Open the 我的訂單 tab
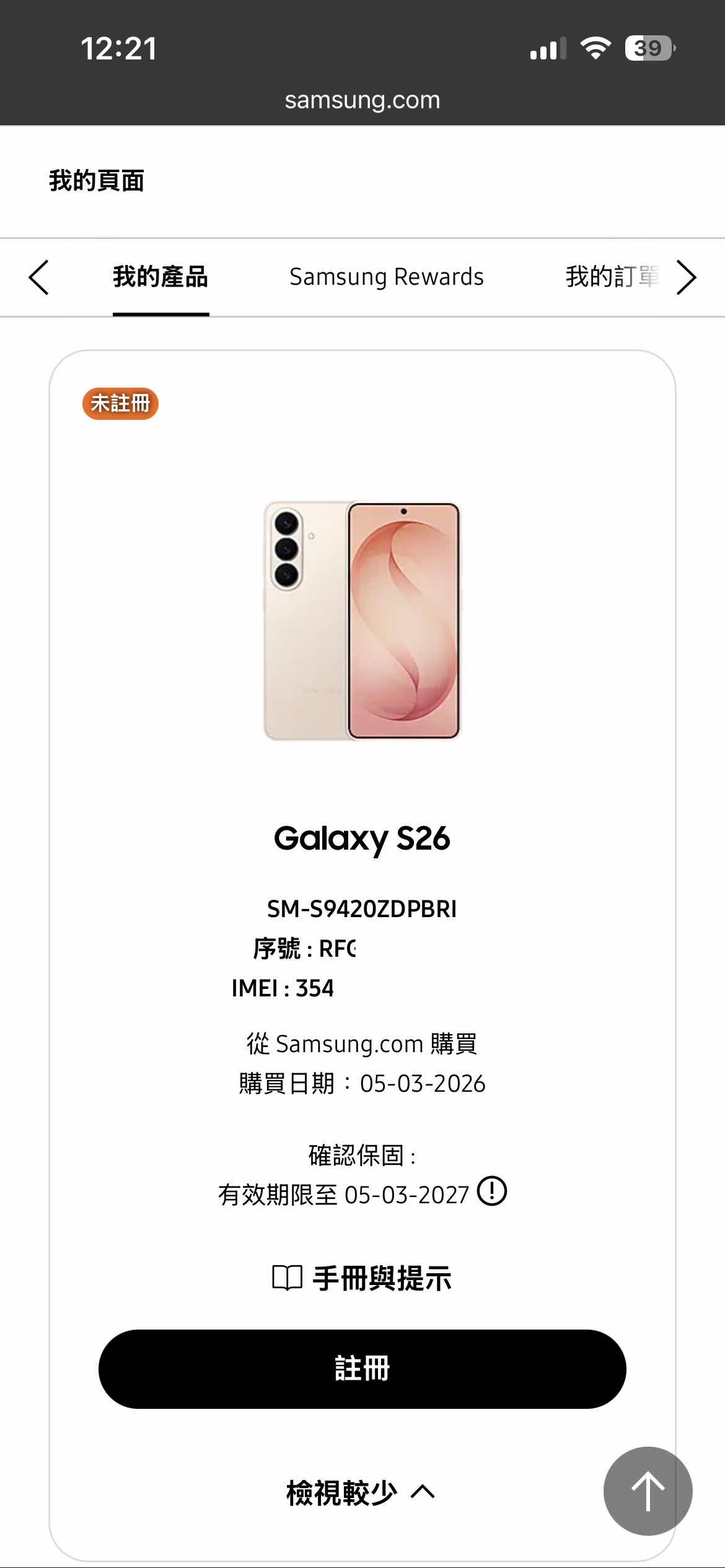This screenshot has height=1568, width=725. pyautogui.click(x=611, y=277)
